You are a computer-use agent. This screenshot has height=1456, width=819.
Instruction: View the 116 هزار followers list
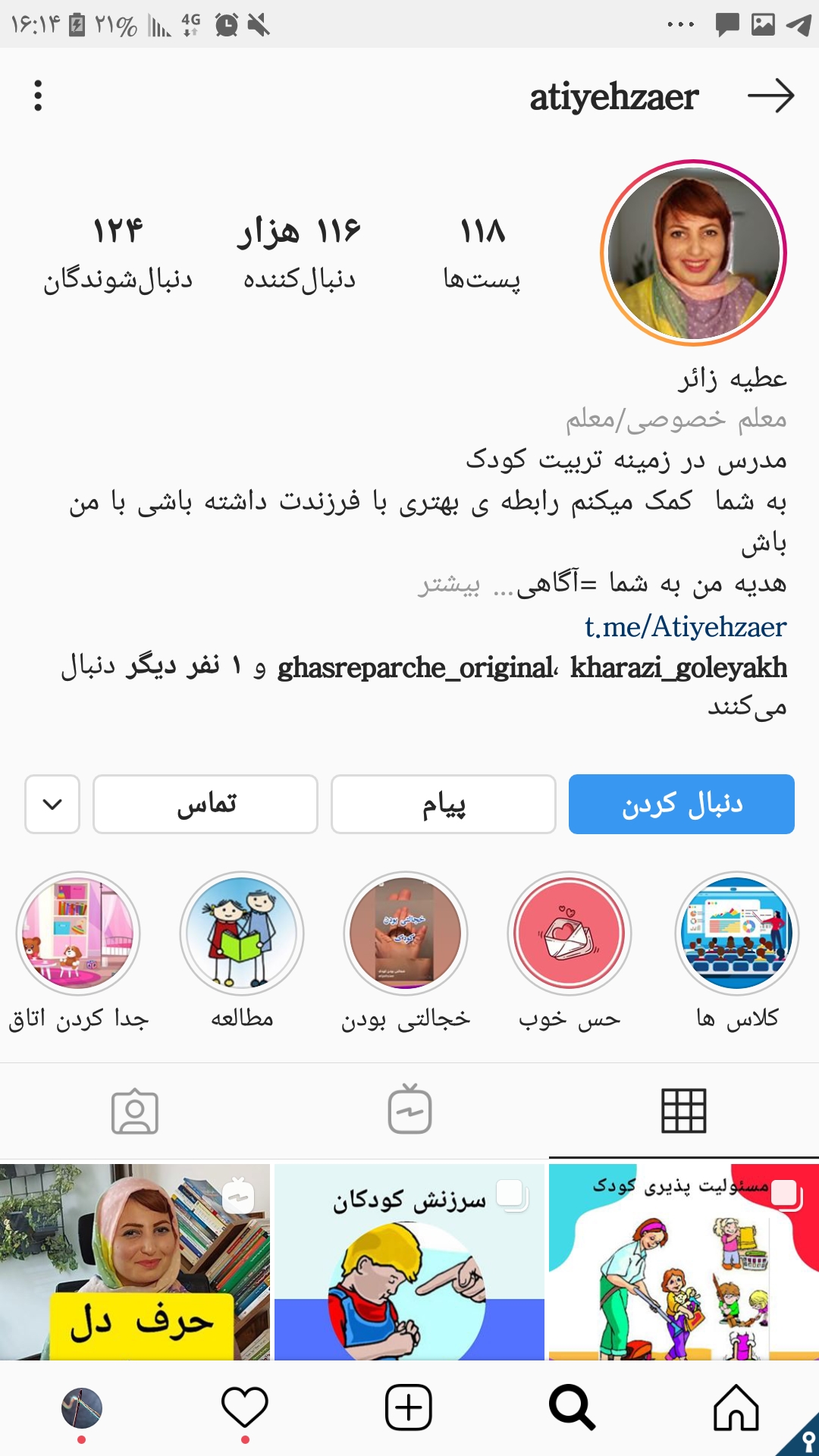(x=299, y=254)
